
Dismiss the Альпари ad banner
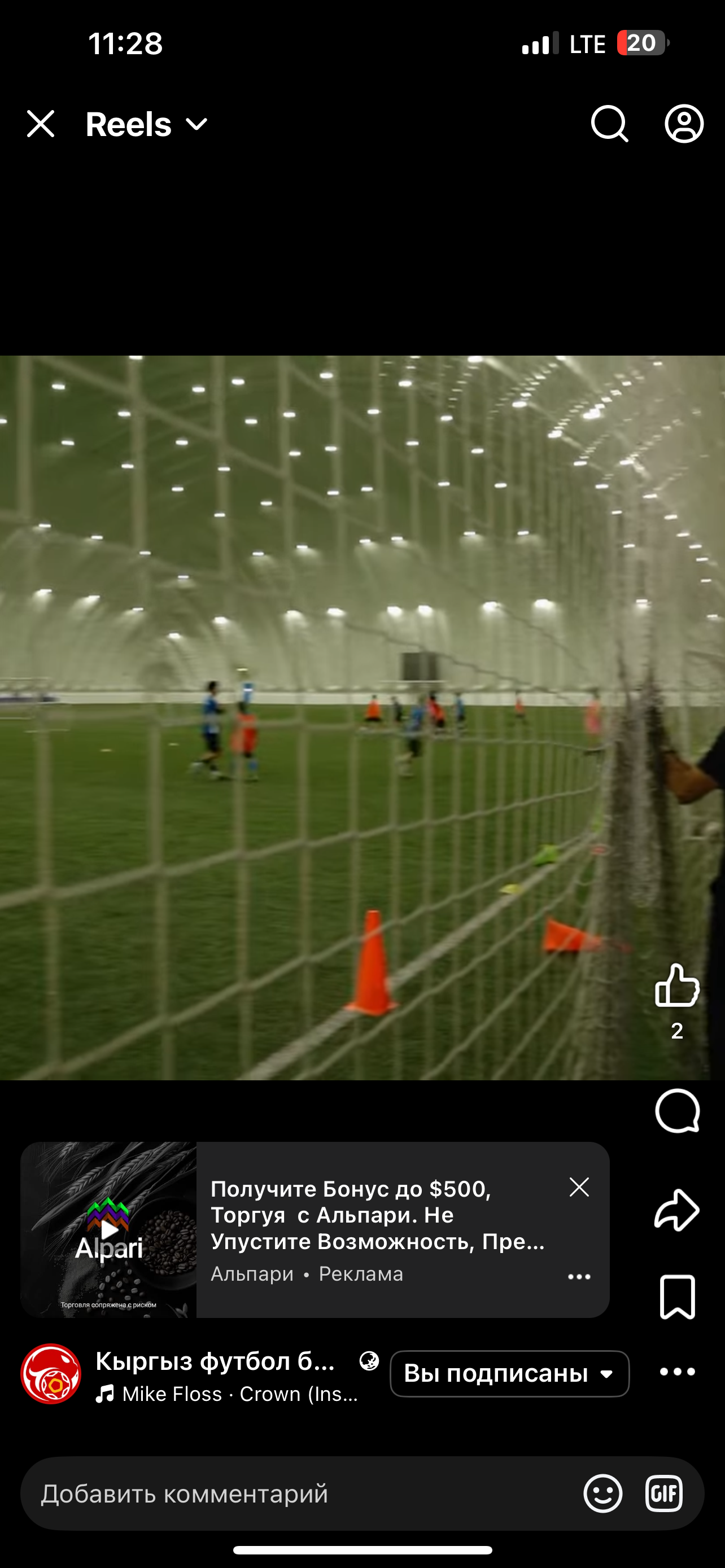point(579,1187)
